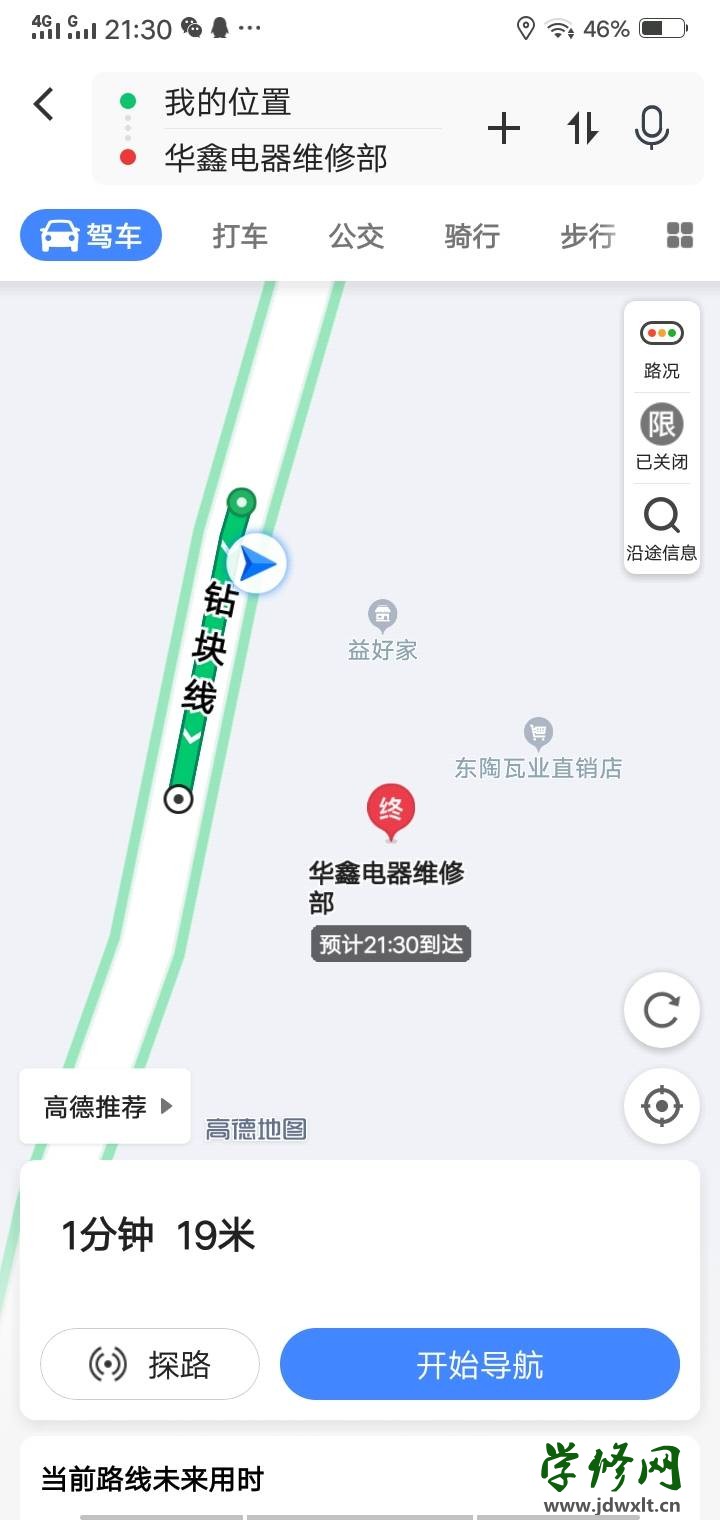Open more travel modes grid
This screenshot has width=720, height=1520.
click(680, 236)
